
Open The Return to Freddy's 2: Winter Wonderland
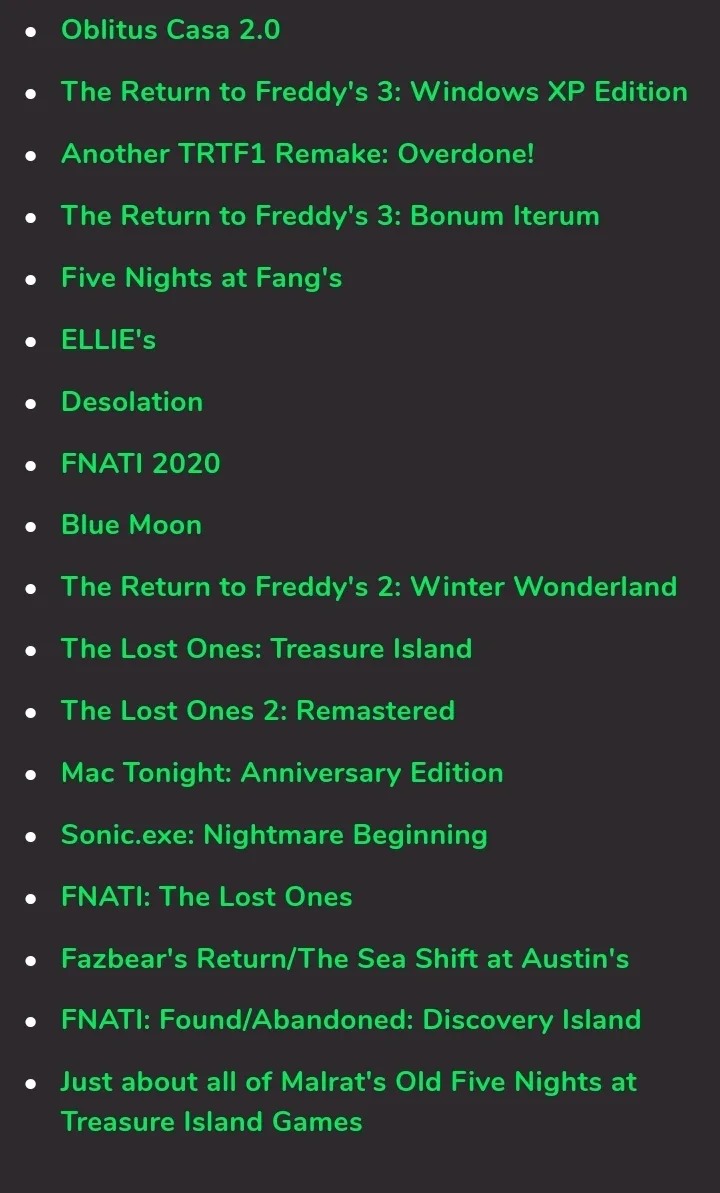pos(369,587)
